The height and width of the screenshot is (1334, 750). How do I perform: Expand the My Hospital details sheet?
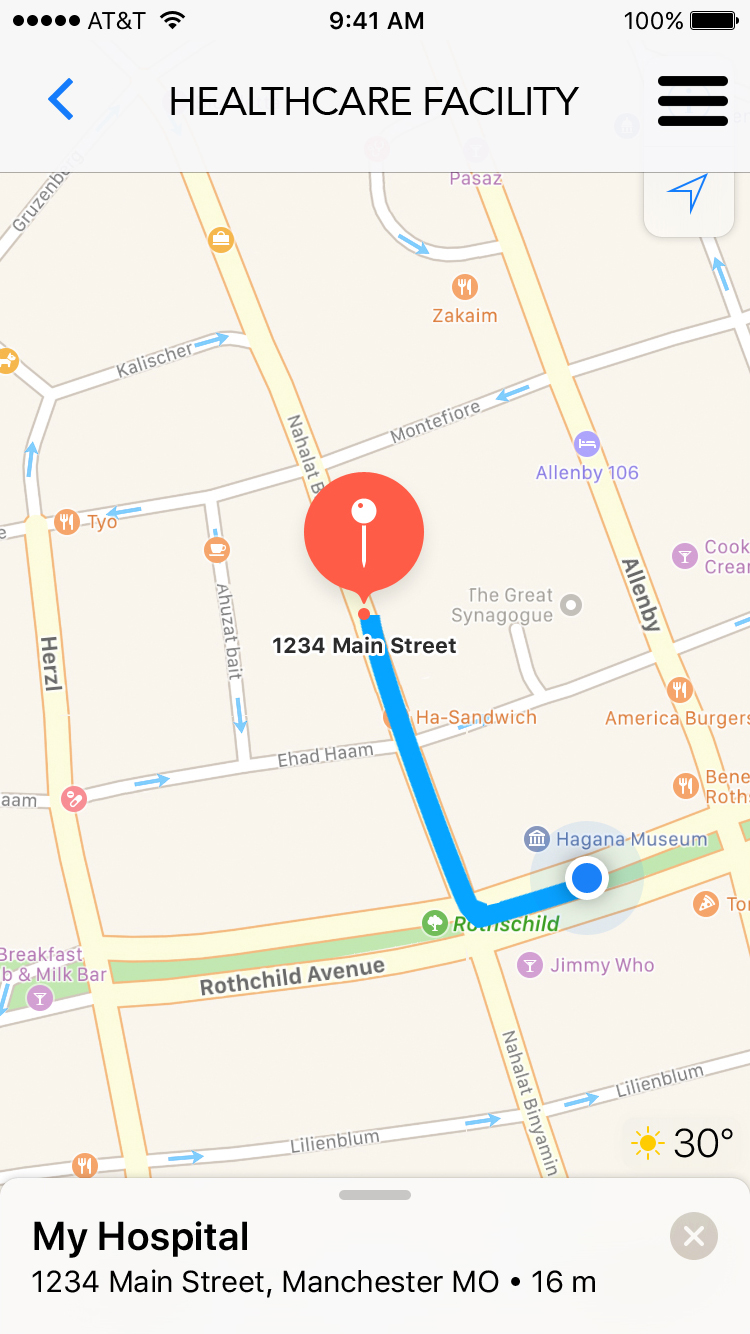(374, 1195)
